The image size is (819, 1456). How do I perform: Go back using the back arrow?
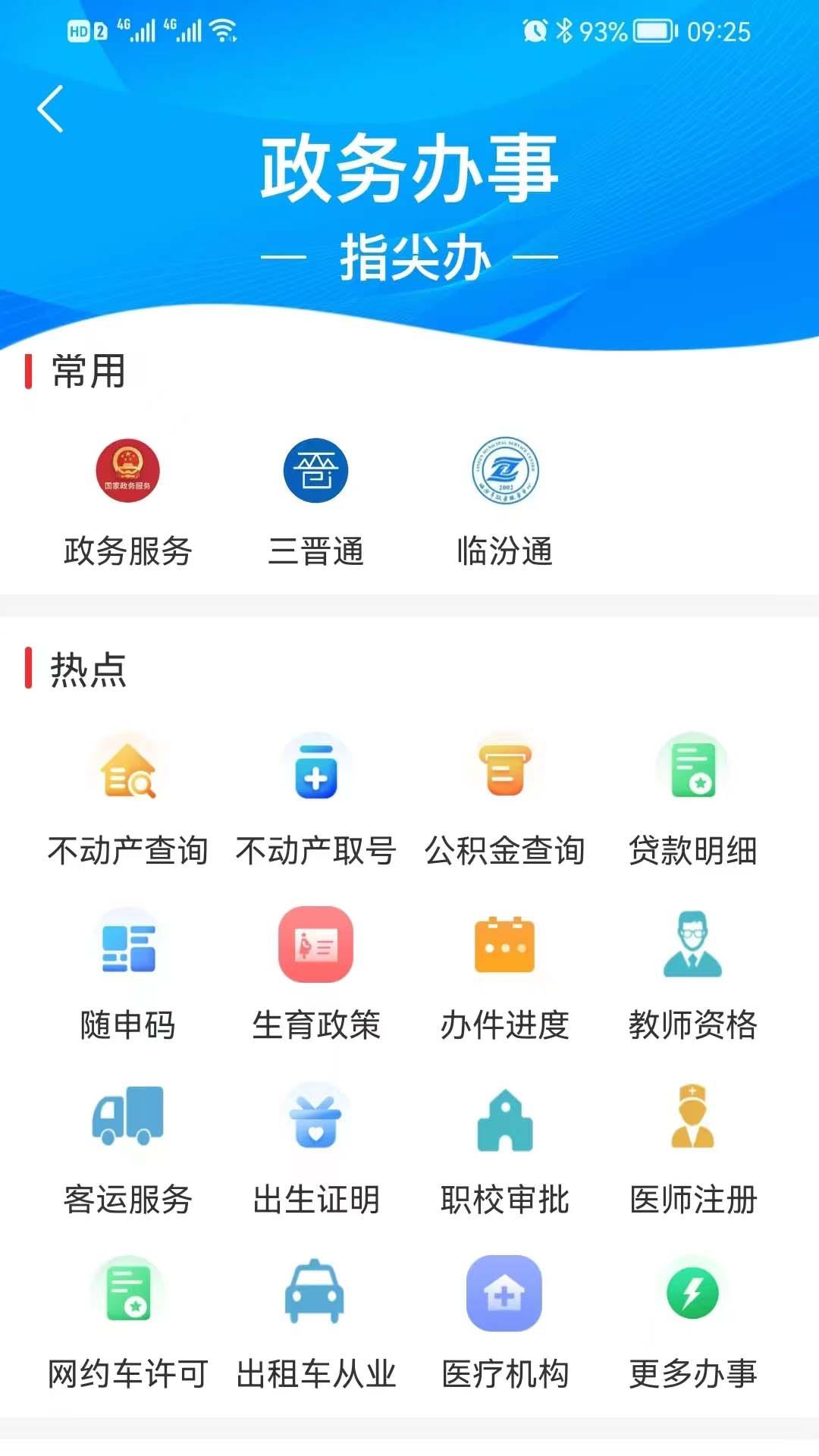(51, 108)
